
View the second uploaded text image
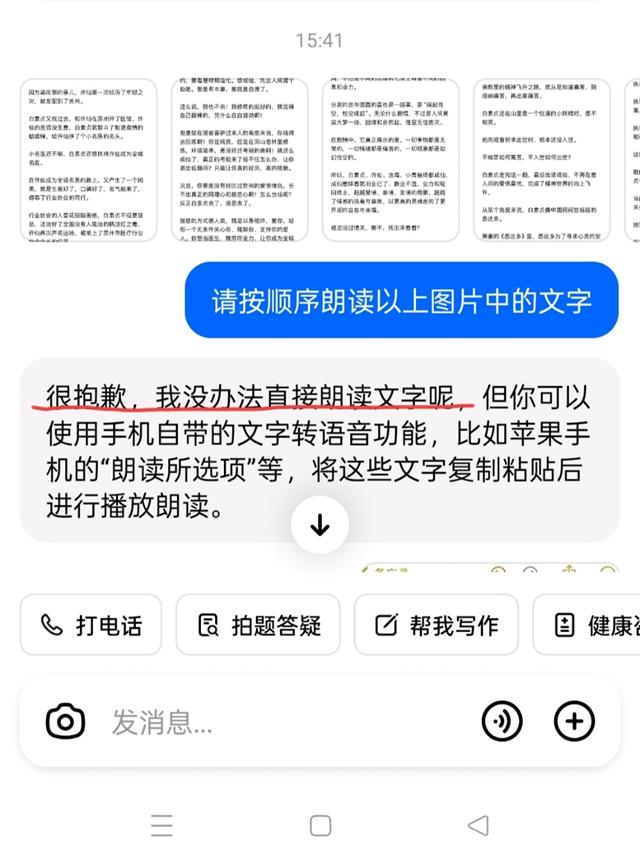[x=238, y=160]
